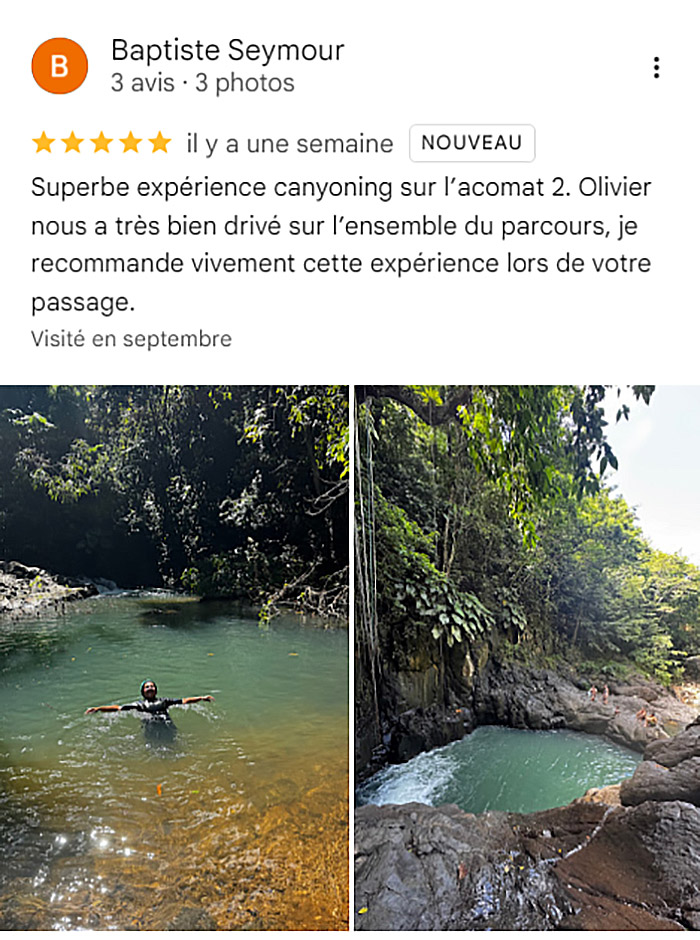Open the overflow menu for Baptiste's review
This screenshot has width=700, height=940.
coord(656,67)
